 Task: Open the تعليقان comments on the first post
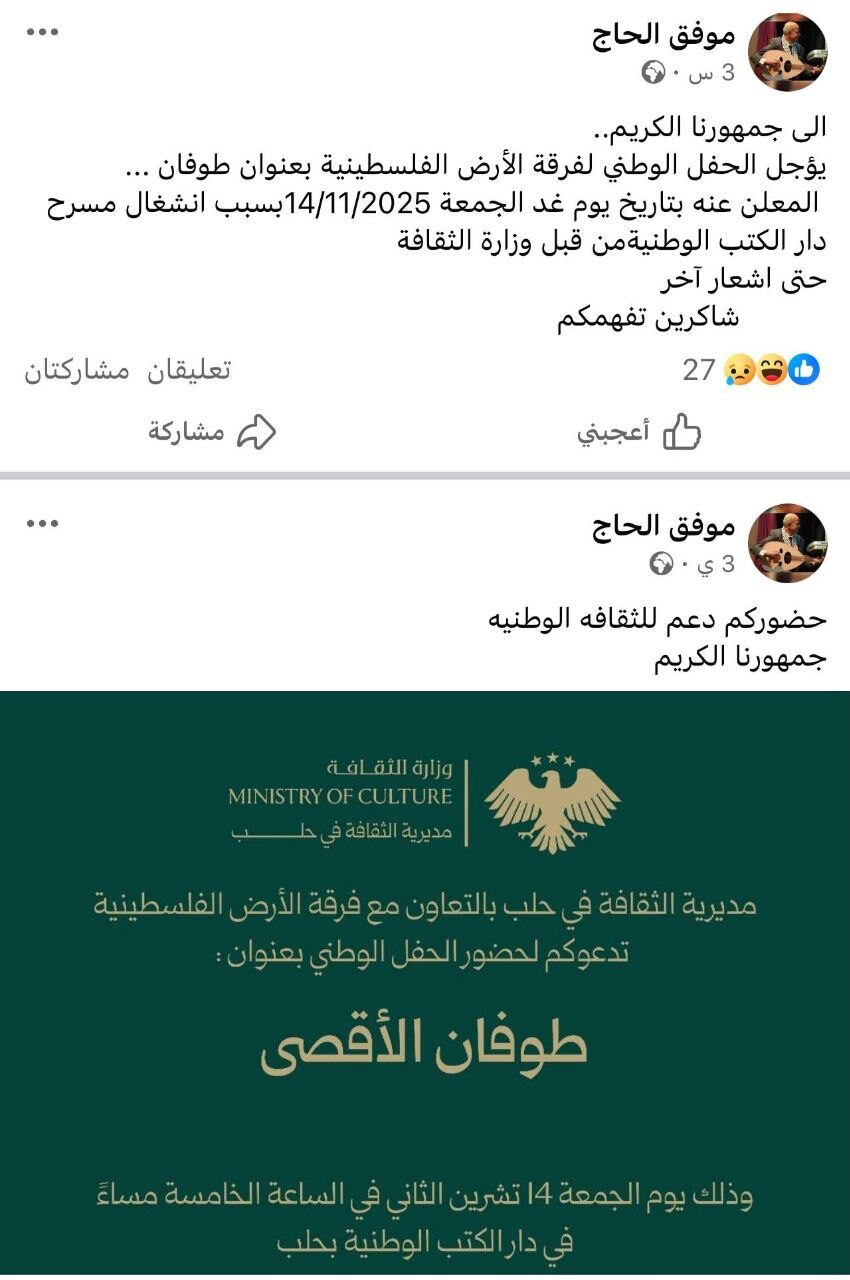190,371
